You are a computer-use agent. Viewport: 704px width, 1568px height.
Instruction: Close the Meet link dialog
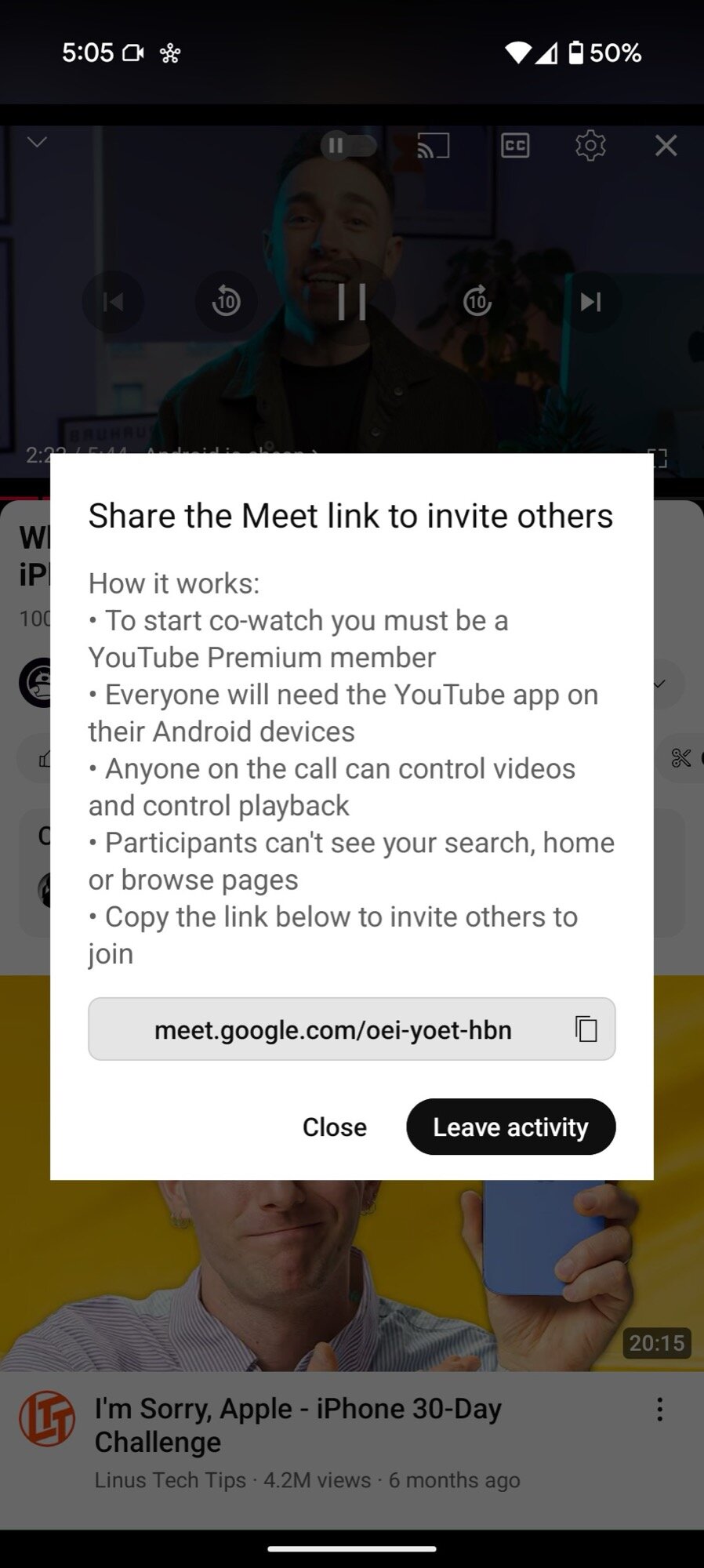tap(335, 1127)
